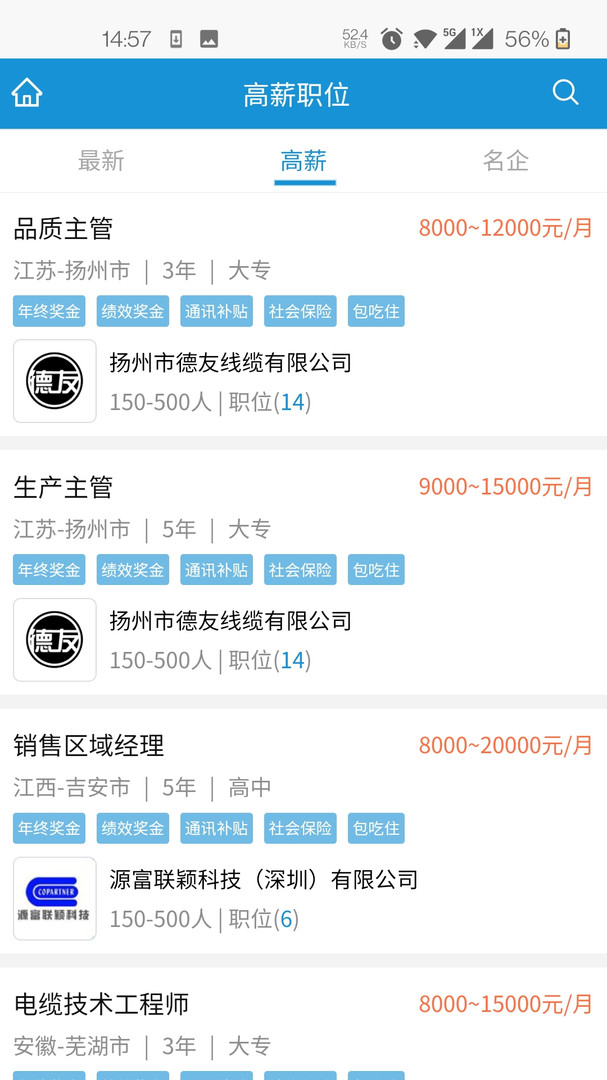Image resolution: width=607 pixels, height=1080 pixels.
Task: Open 源富联颖科技（深圳）有限公司 company page
Action: tap(263, 880)
